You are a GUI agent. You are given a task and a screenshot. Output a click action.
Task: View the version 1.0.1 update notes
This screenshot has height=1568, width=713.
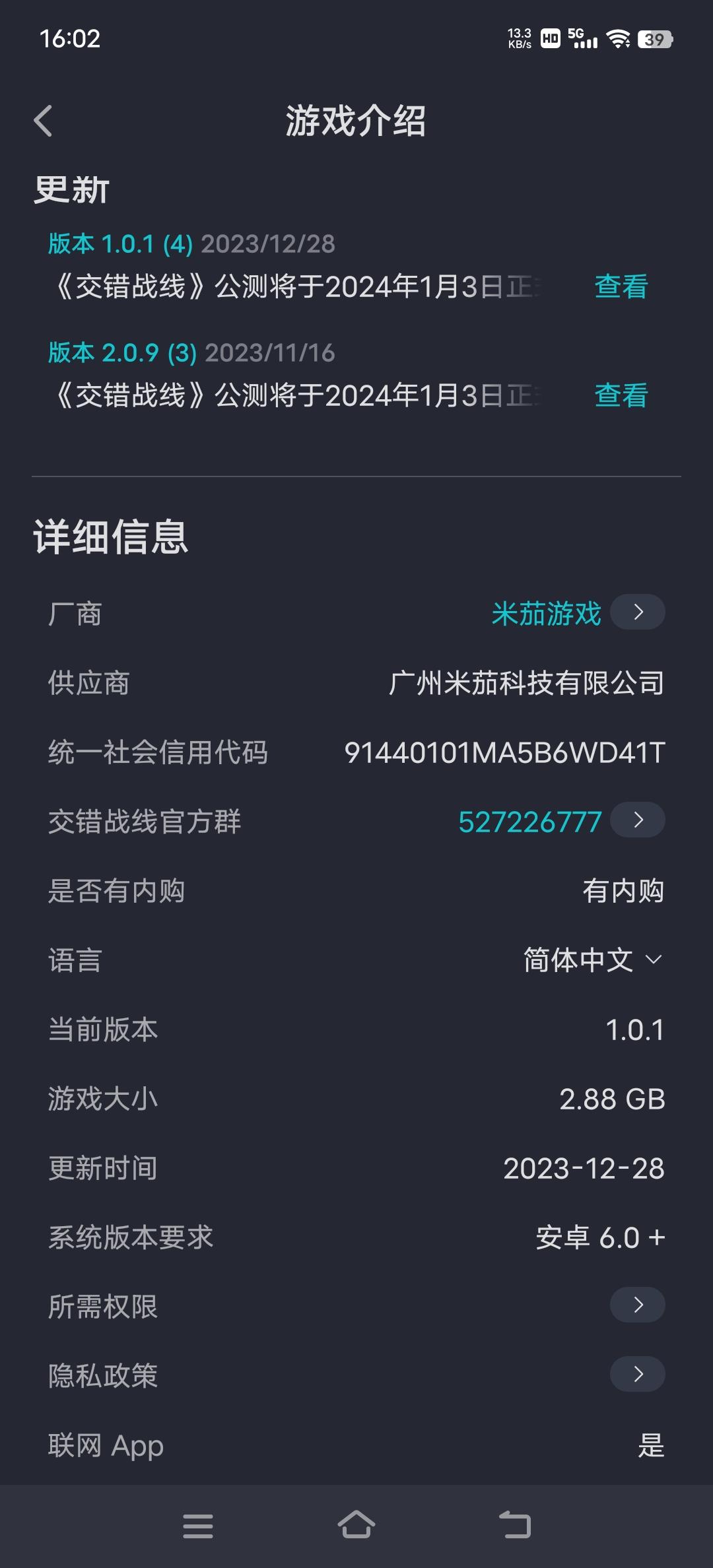621,287
